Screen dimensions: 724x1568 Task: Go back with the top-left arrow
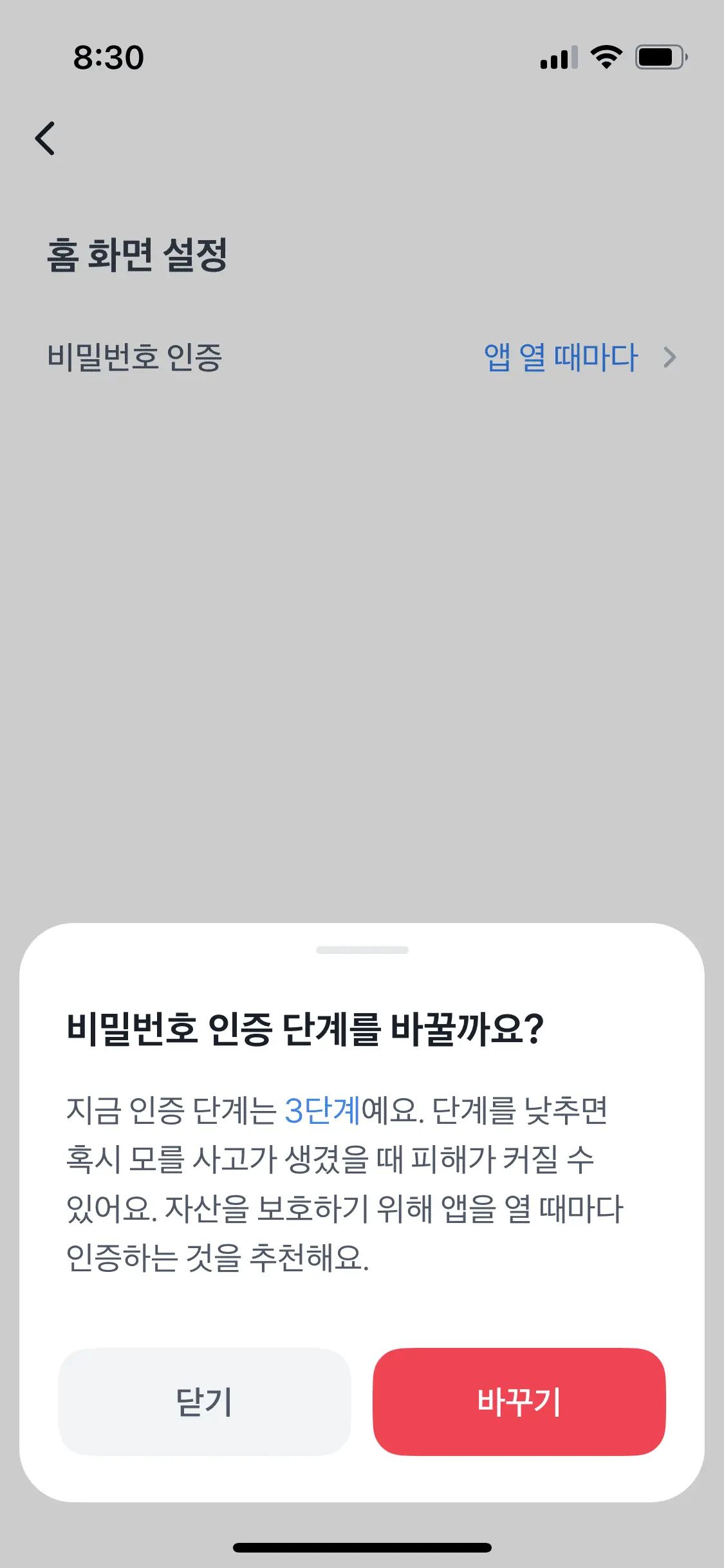45,138
